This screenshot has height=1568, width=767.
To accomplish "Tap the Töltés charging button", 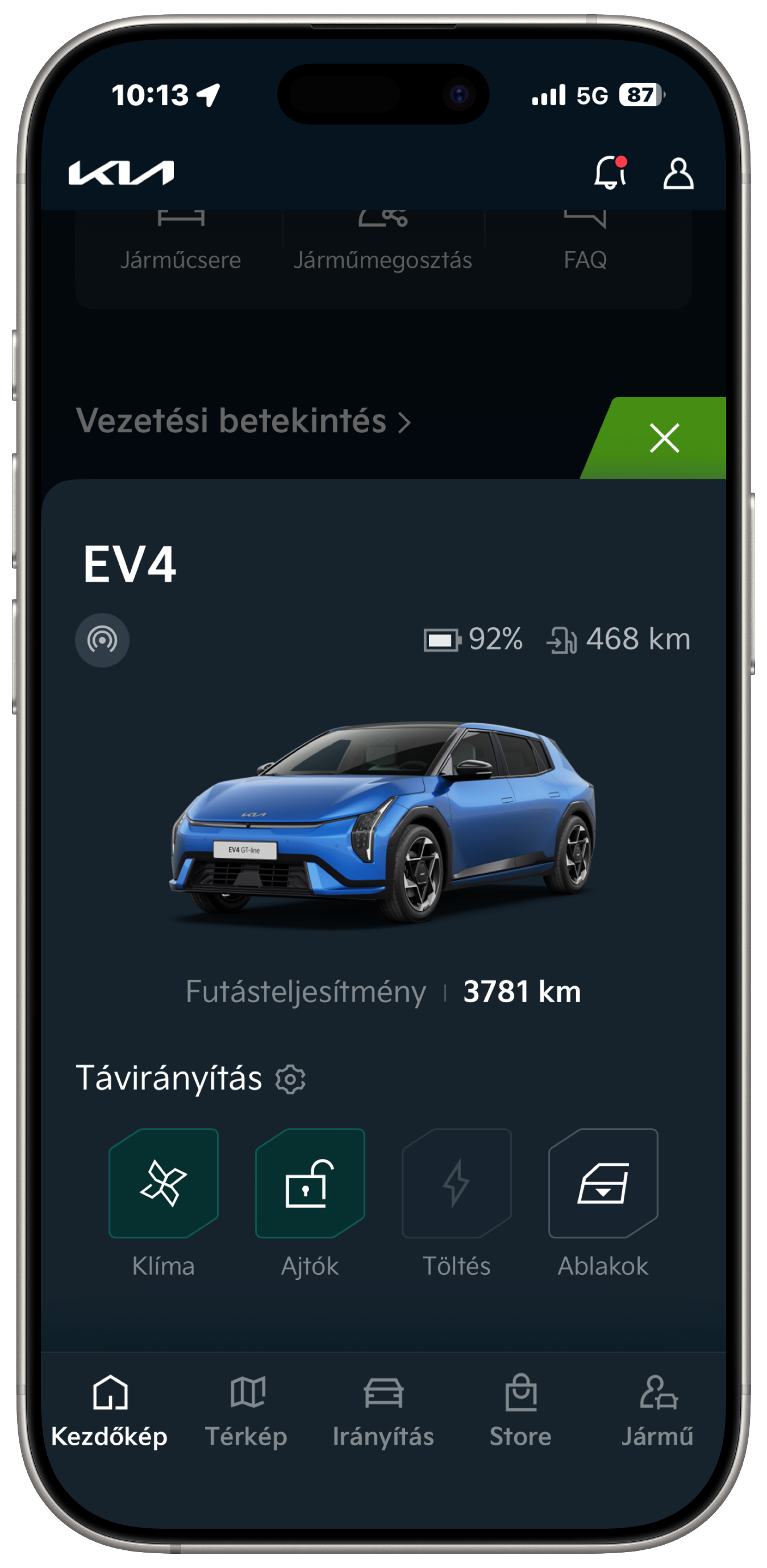I will pyautogui.click(x=457, y=1183).
